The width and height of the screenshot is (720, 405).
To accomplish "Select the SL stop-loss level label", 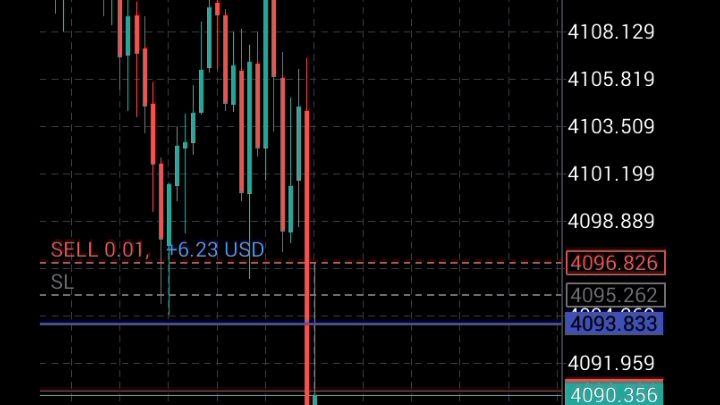I will coord(62,281).
